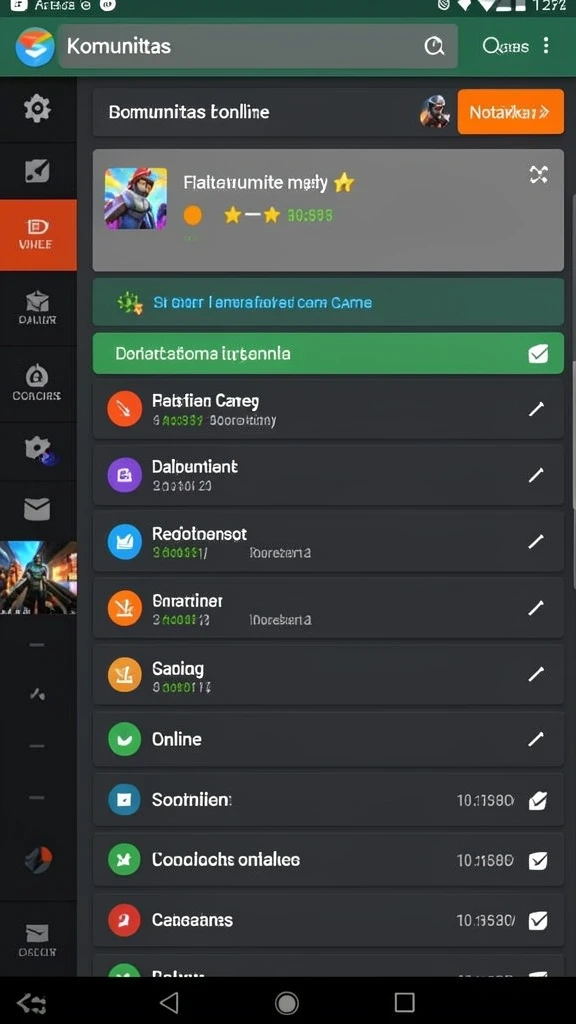The image size is (576, 1024).
Task: Open the three-dot overflow menu
Action: (546, 45)
